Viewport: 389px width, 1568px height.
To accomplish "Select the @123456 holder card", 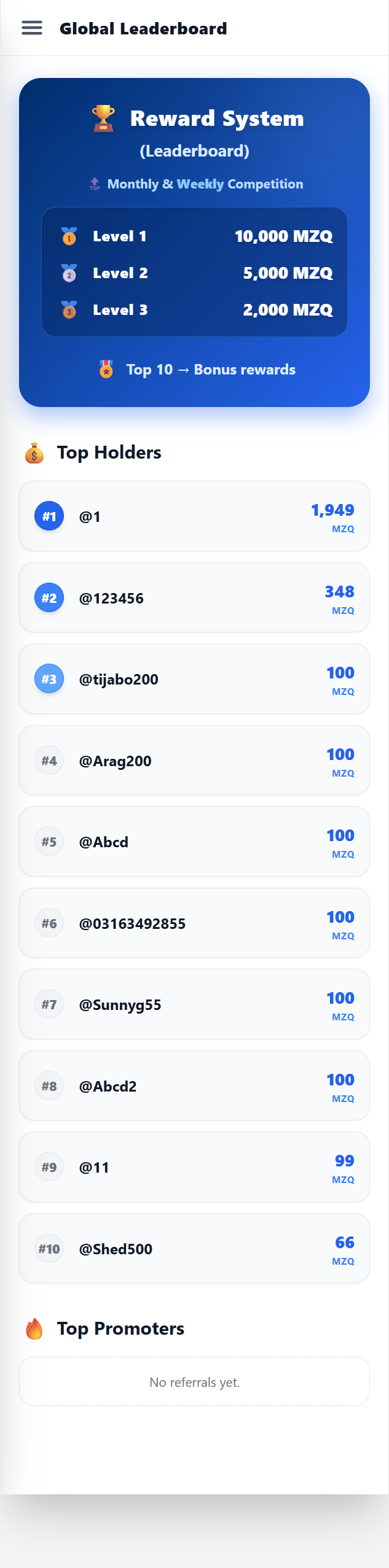I will [x=194, y=598].
